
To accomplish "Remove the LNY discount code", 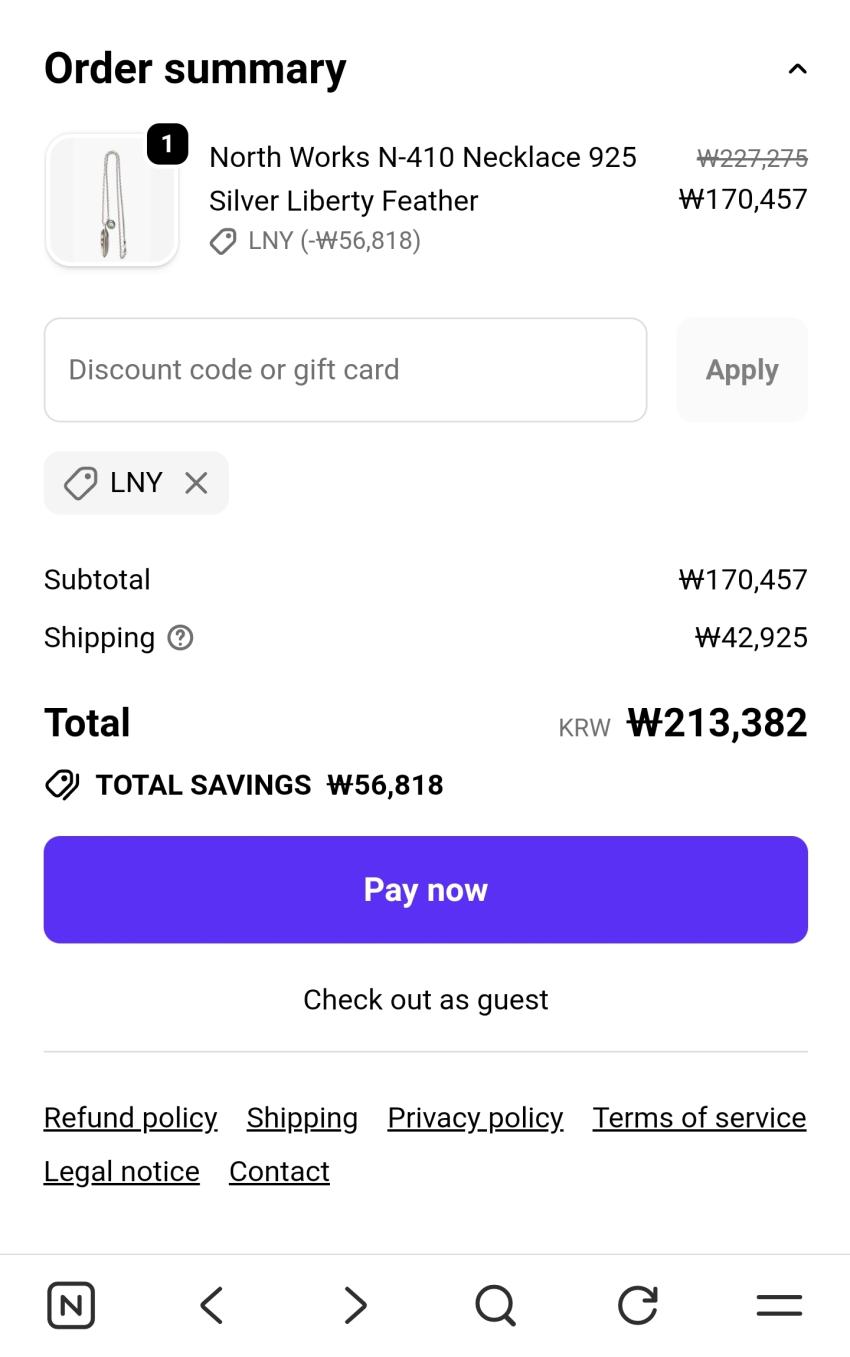I will [196, 483].
